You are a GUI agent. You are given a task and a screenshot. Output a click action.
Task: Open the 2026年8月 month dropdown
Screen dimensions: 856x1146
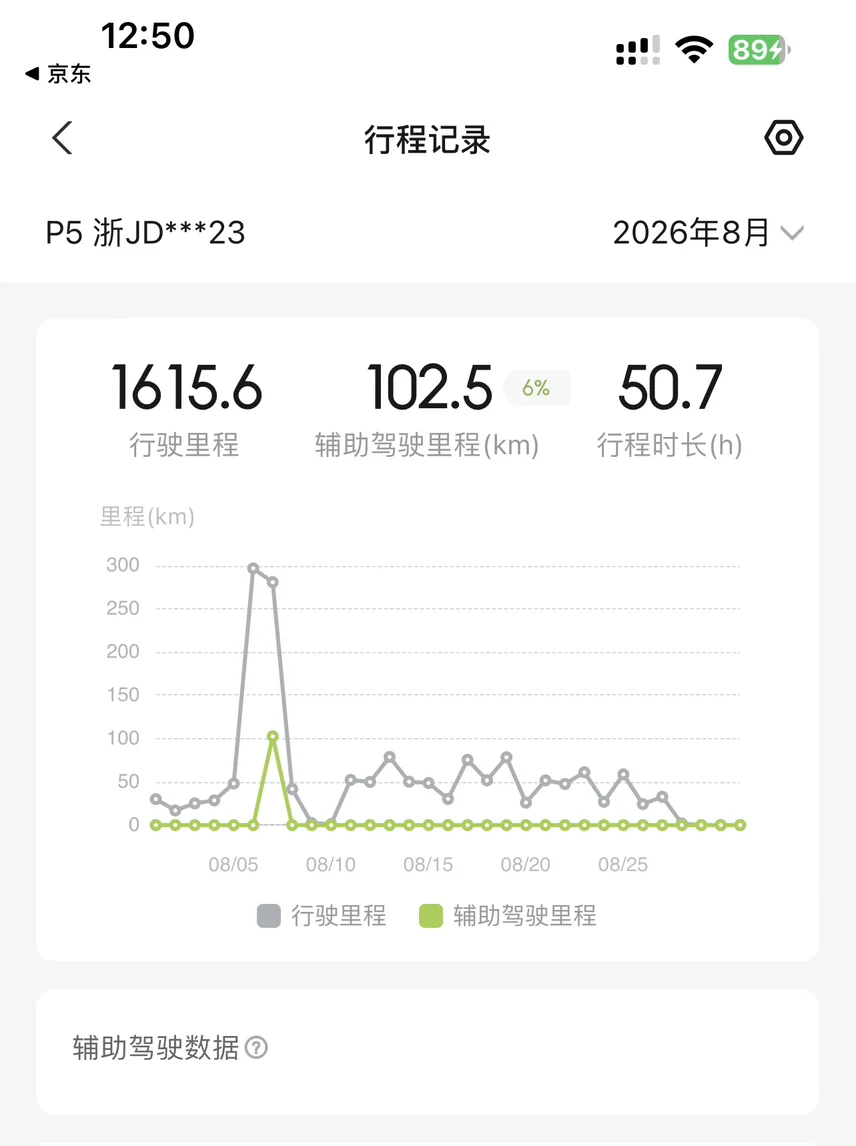708,232
